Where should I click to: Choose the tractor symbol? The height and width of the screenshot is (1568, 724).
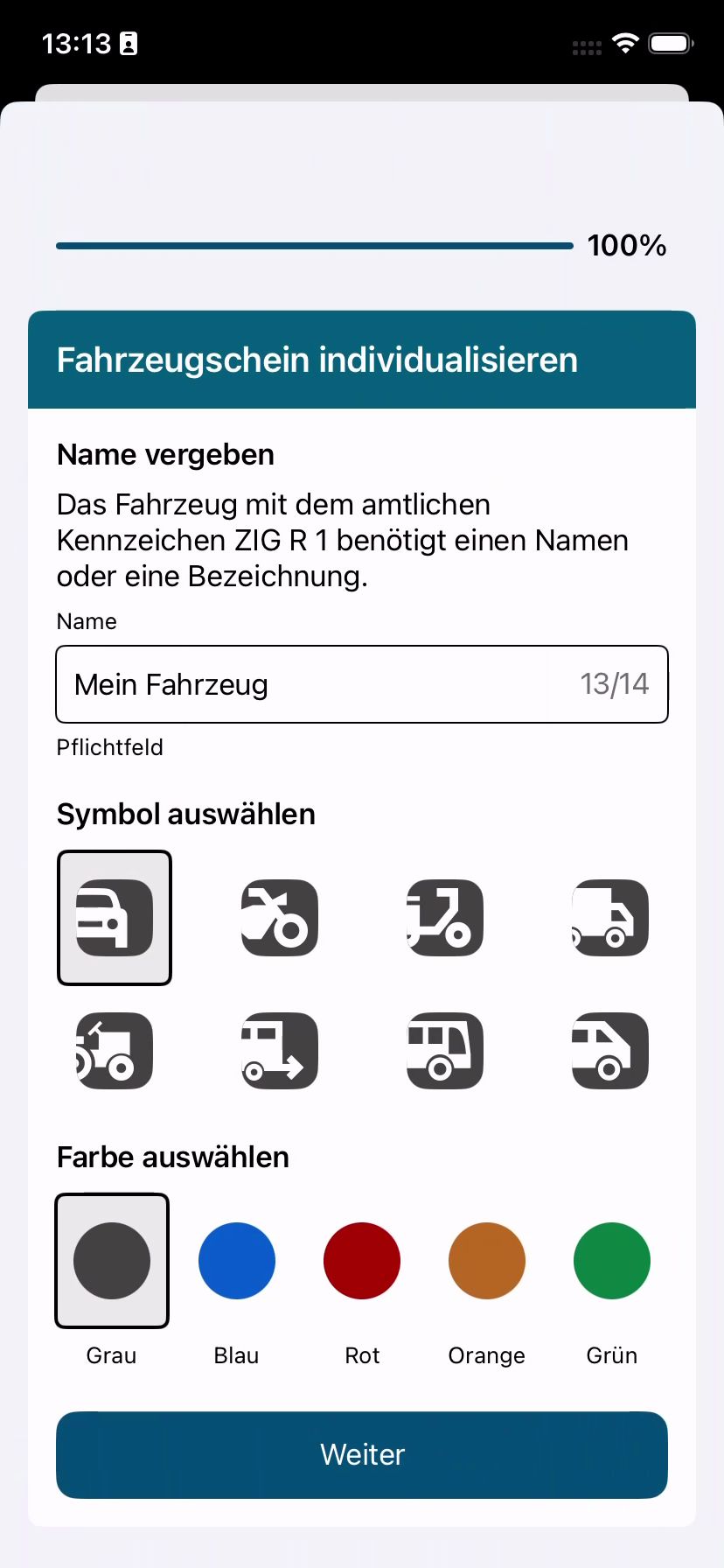tap(115, 1051)
